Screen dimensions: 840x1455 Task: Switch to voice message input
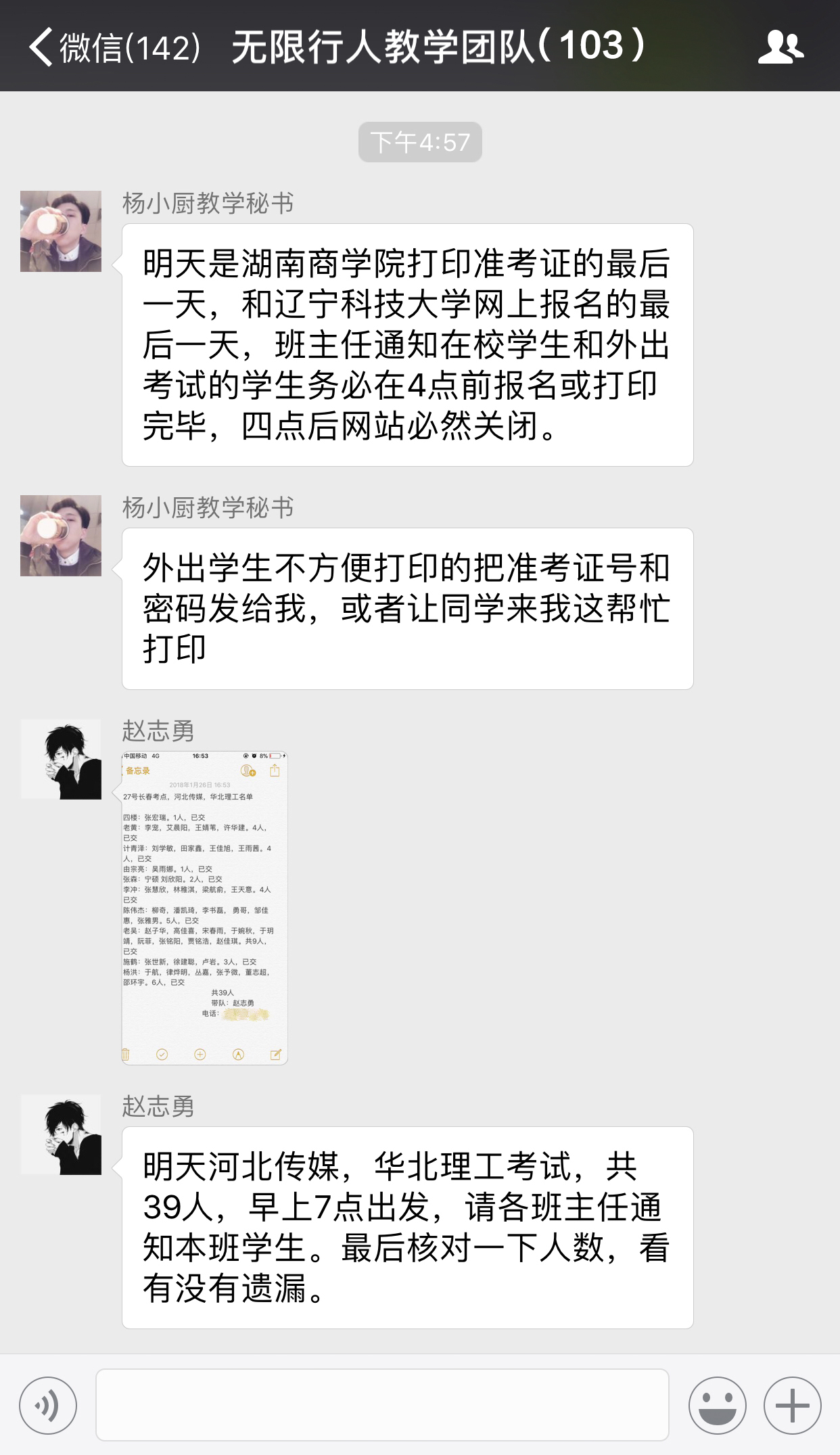coord(48,1405)
